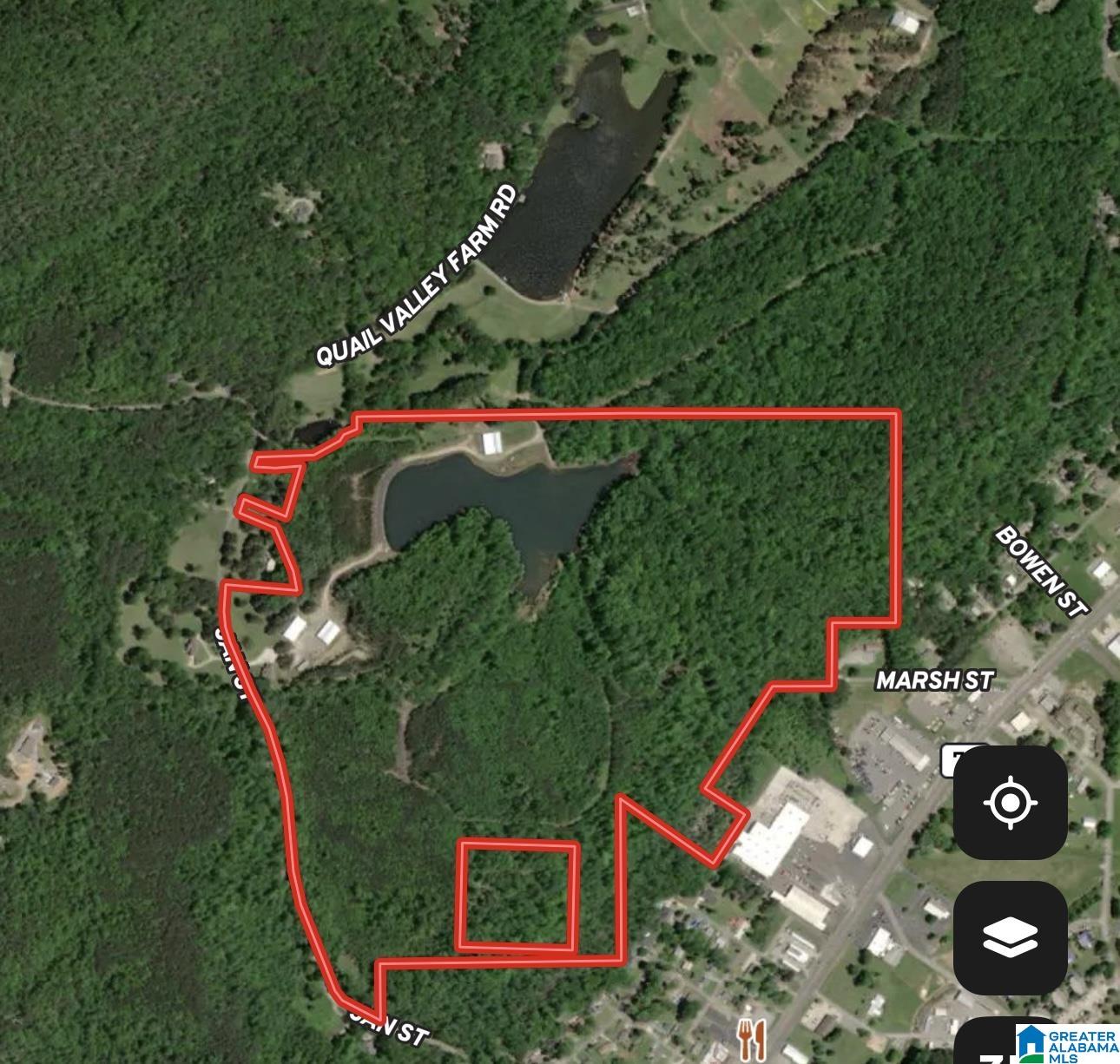1120x1064 pixels.
Task: Open the map layers selector
Action: coord(1010,937)
